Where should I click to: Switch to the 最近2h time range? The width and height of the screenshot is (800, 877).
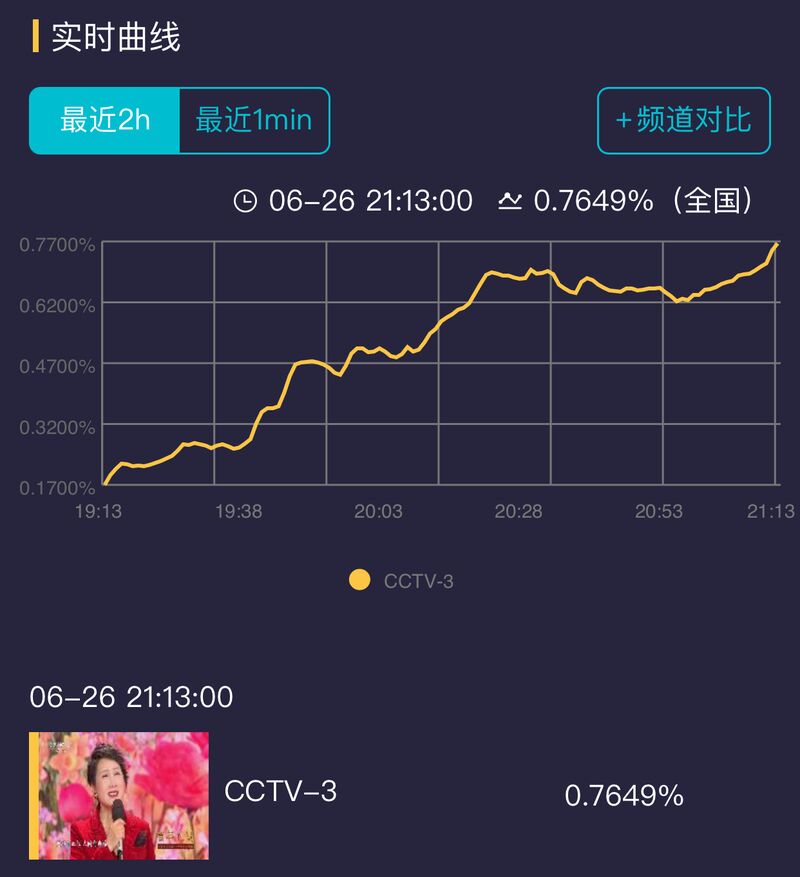[104, 121]
